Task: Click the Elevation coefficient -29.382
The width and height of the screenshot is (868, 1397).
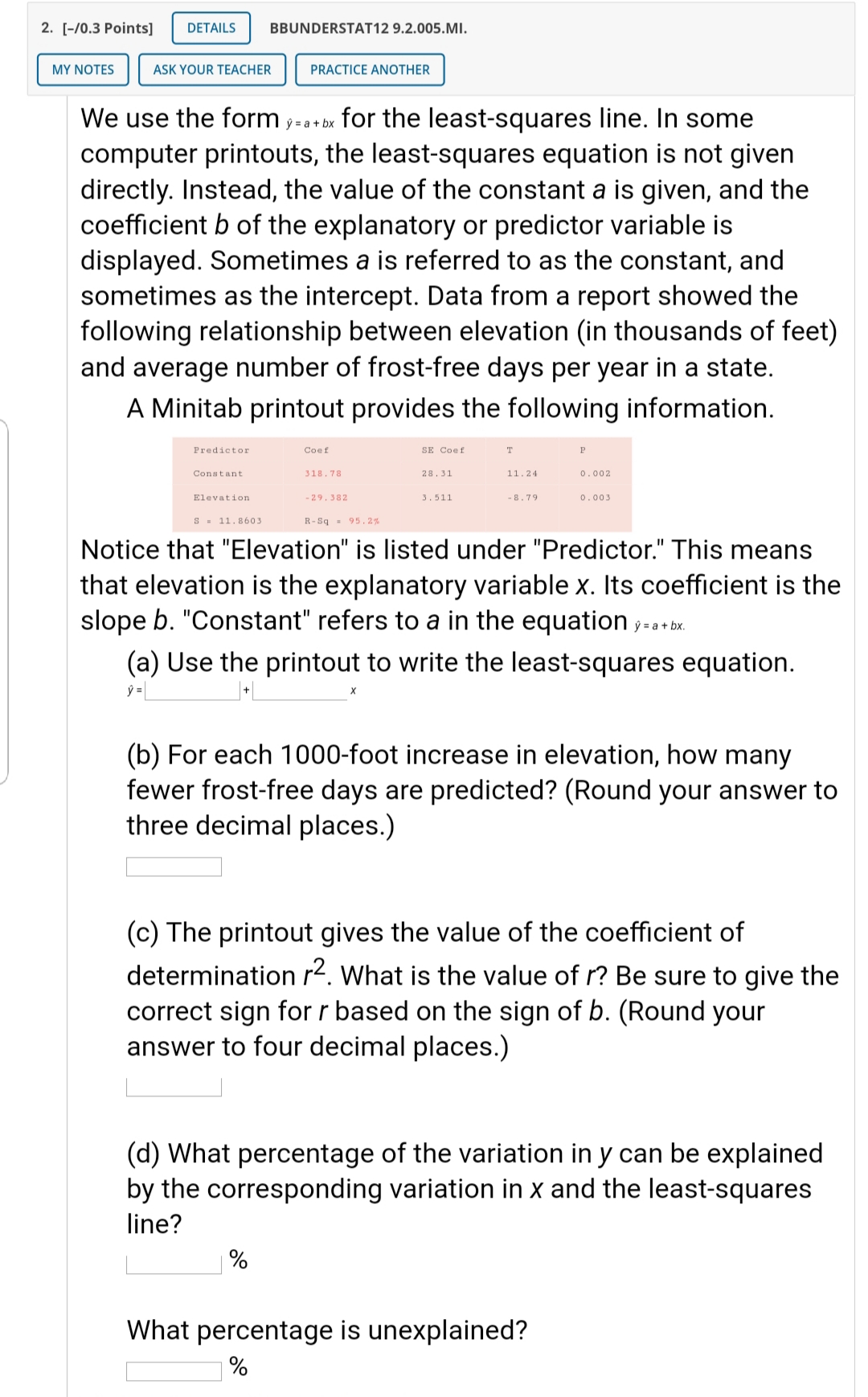Action: [x=325, y=497]
